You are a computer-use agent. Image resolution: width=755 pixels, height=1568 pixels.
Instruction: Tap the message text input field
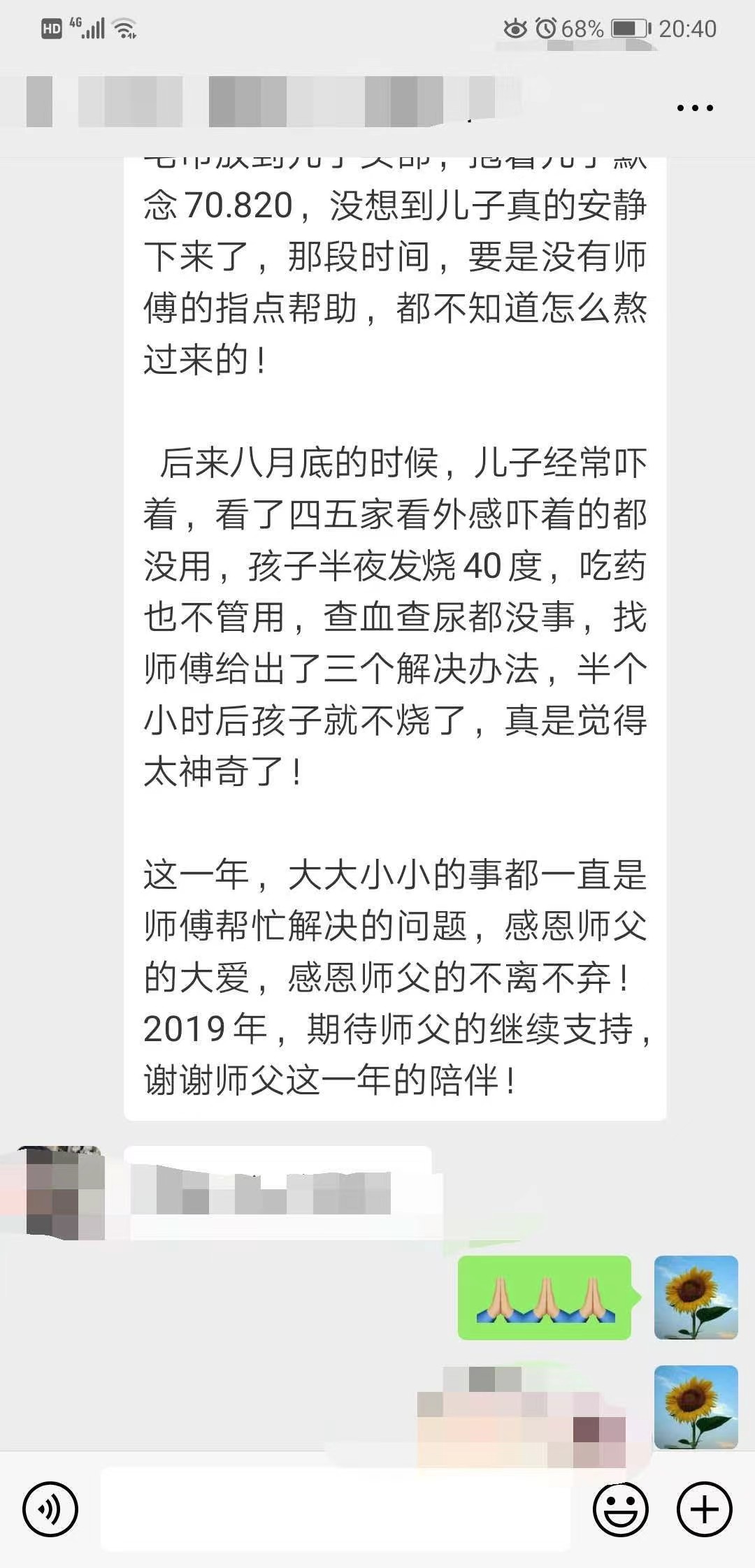click(x=336, y=1509)
